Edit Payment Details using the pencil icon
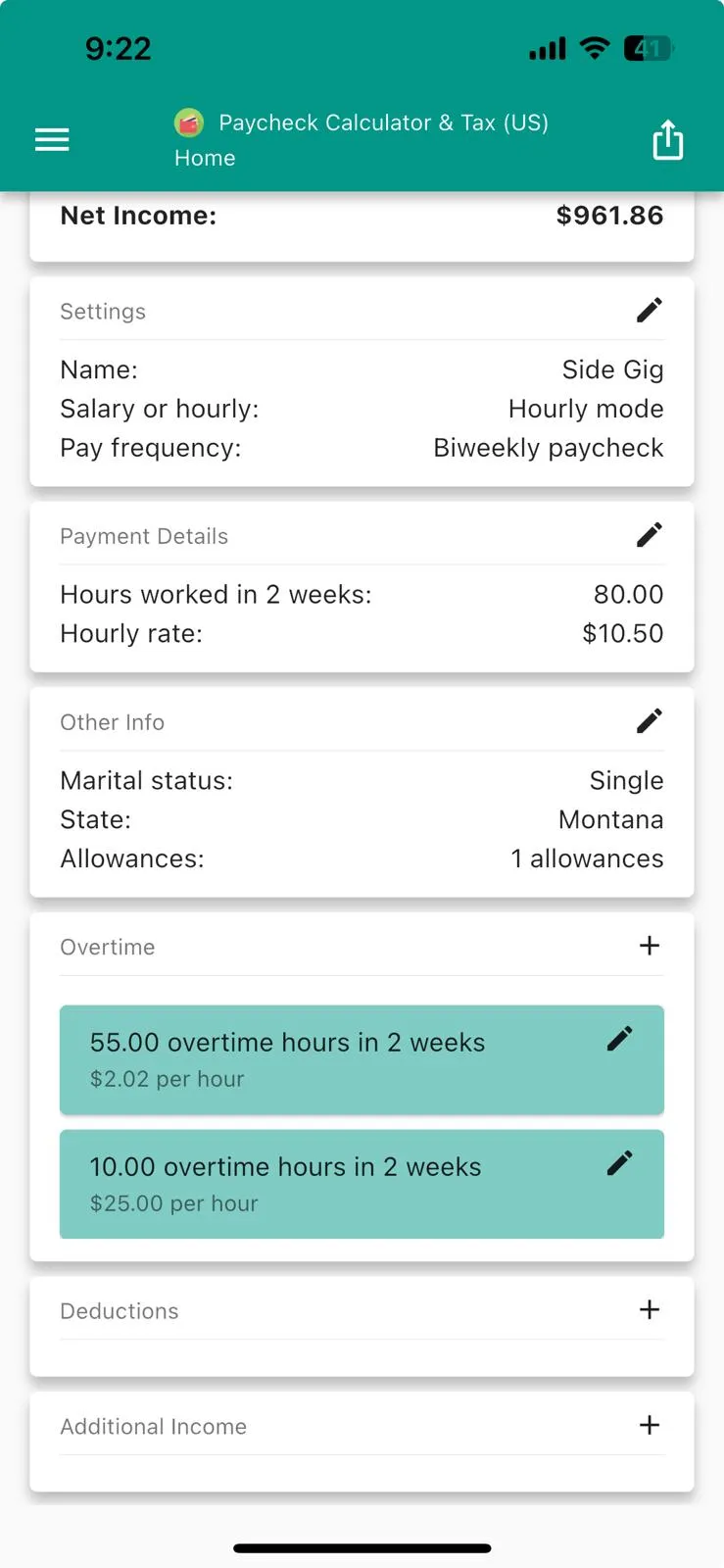 (650, 535)
